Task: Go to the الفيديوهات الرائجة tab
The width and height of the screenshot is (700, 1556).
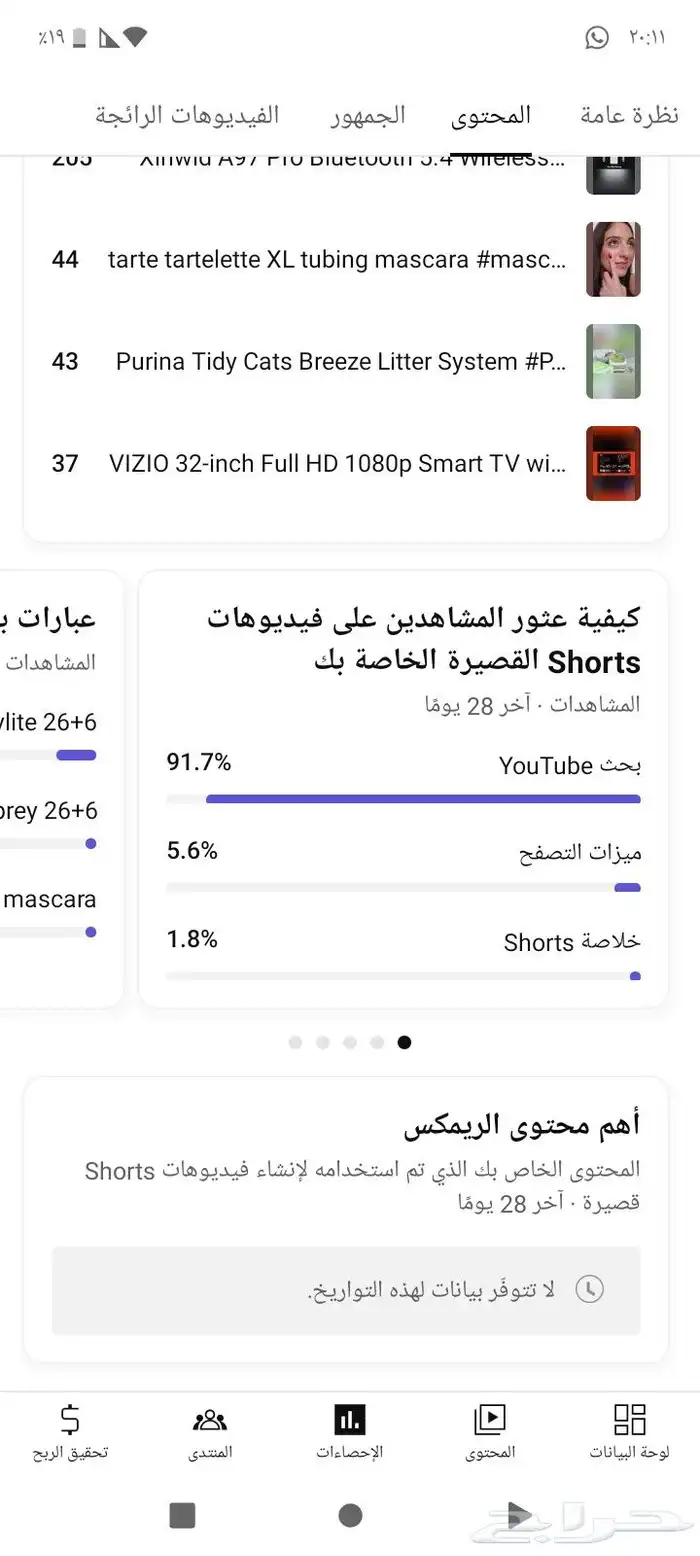Action: 187,115
